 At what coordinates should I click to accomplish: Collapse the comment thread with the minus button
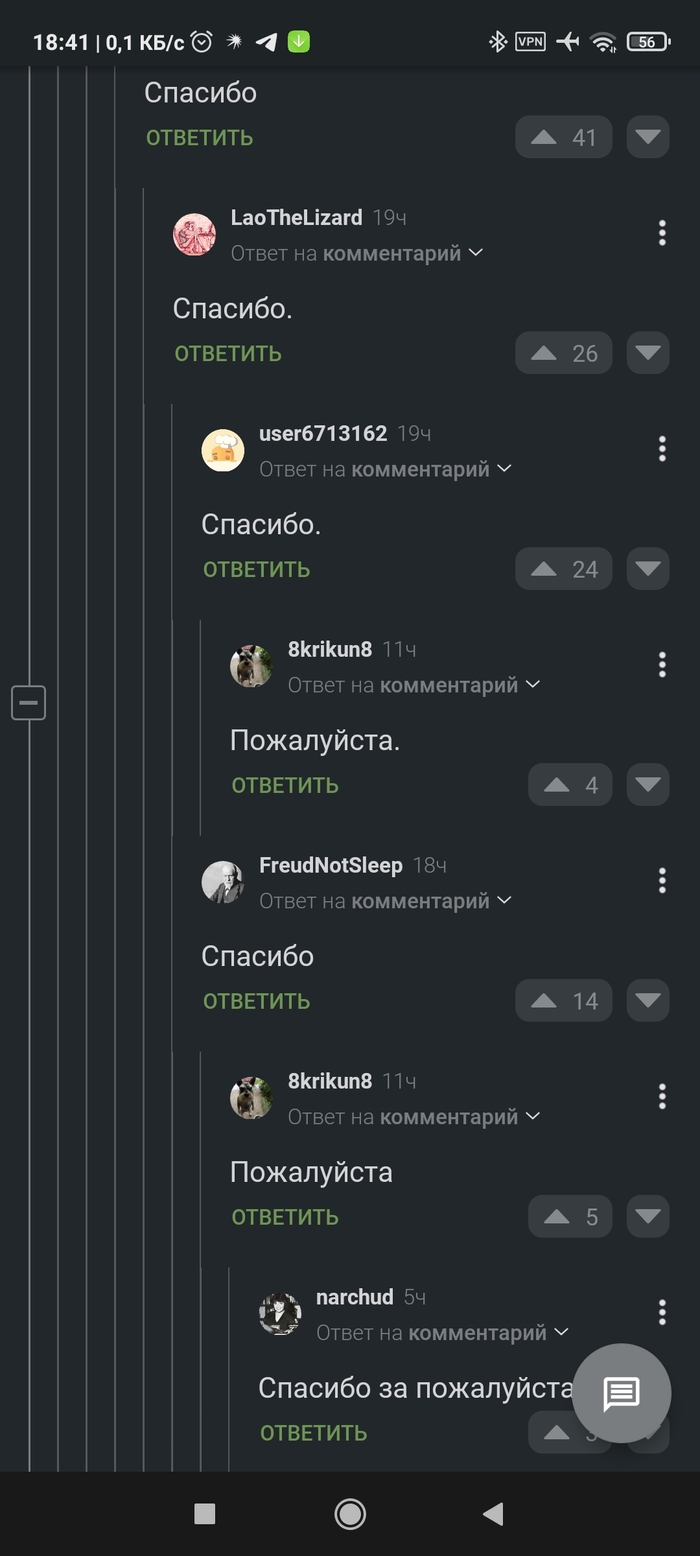point(29,703)
